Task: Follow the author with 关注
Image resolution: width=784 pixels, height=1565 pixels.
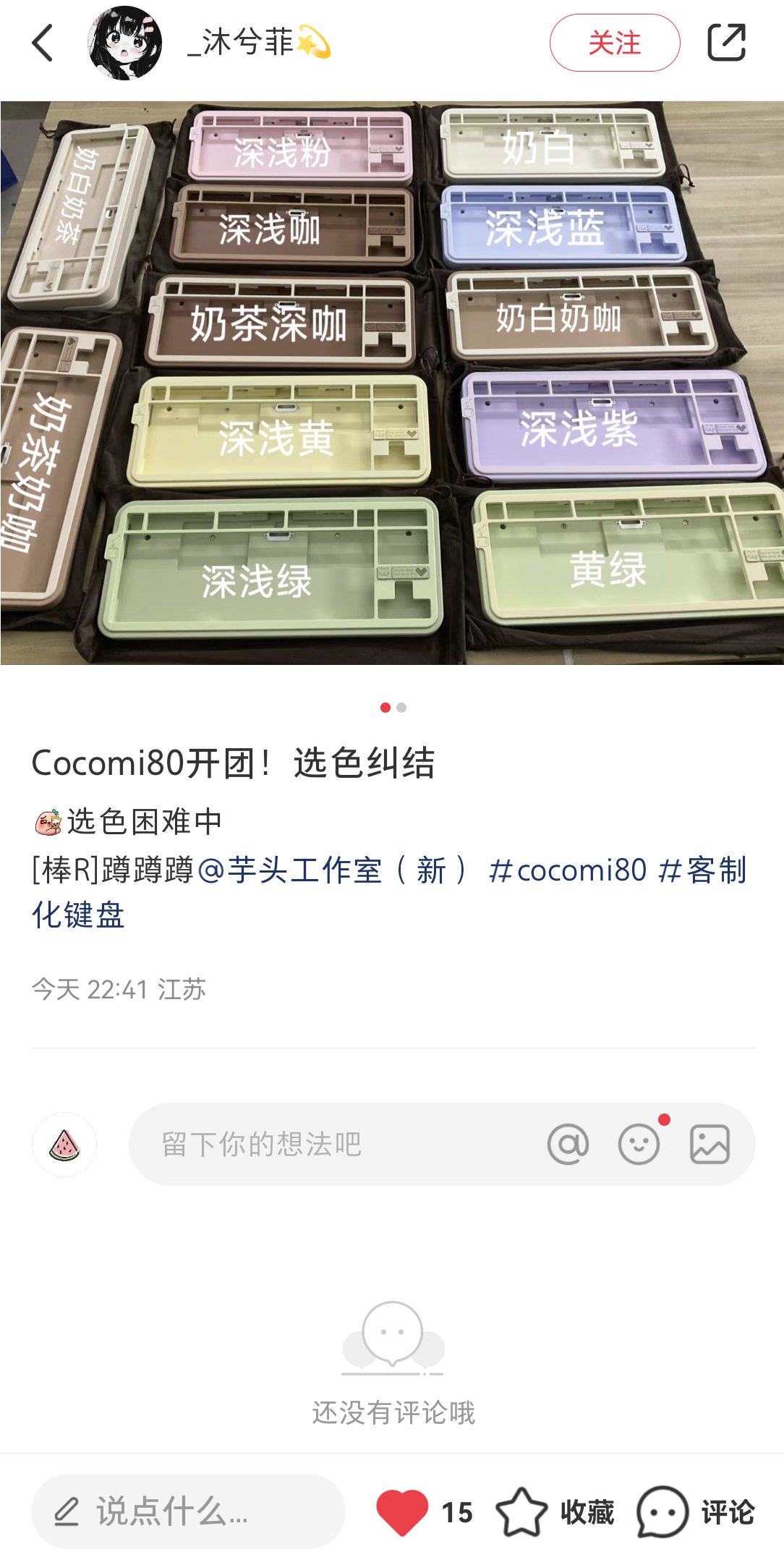Action: coord(614,43)
